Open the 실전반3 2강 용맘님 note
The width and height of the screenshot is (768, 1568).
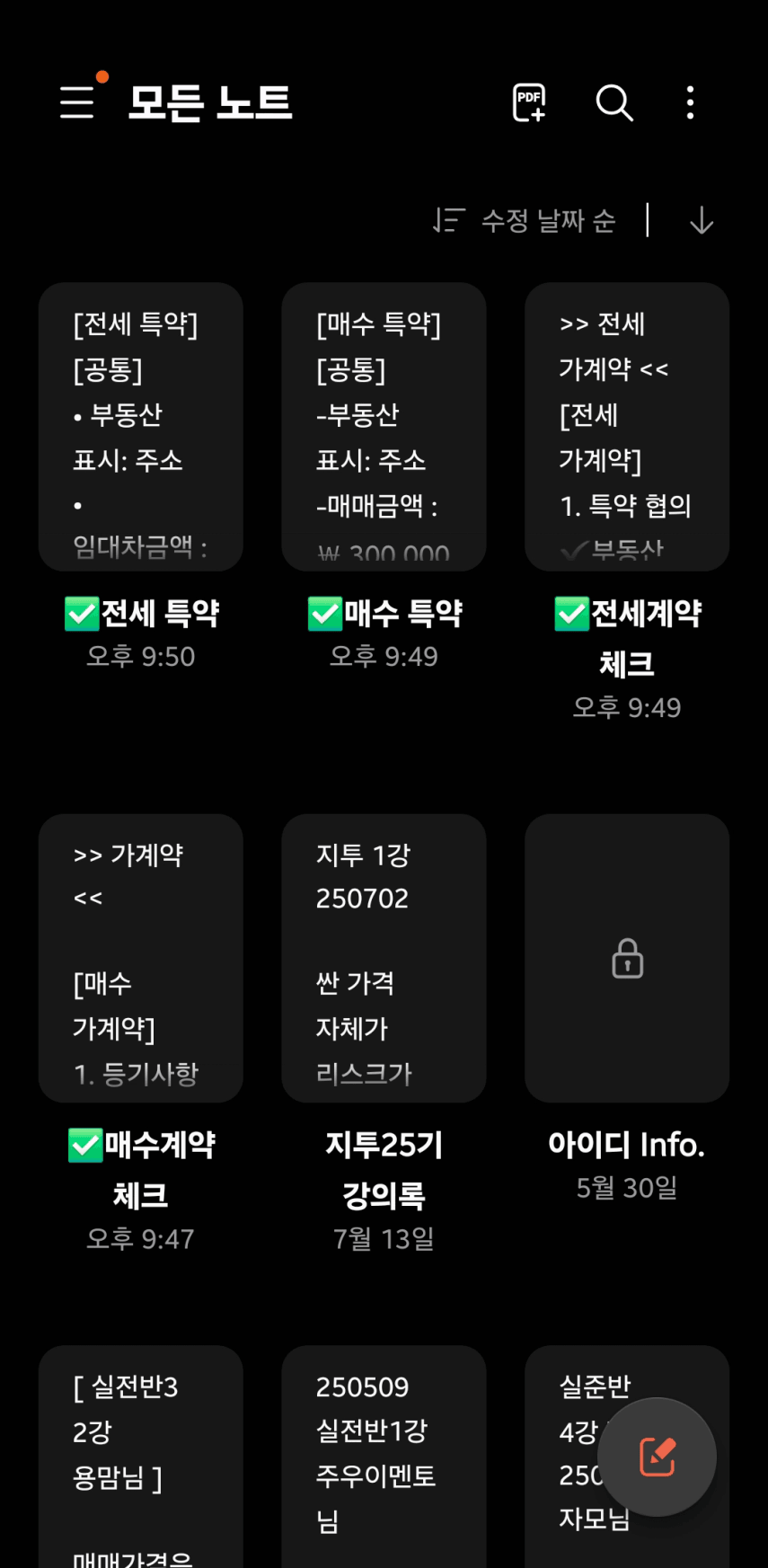click(141, 1456)
